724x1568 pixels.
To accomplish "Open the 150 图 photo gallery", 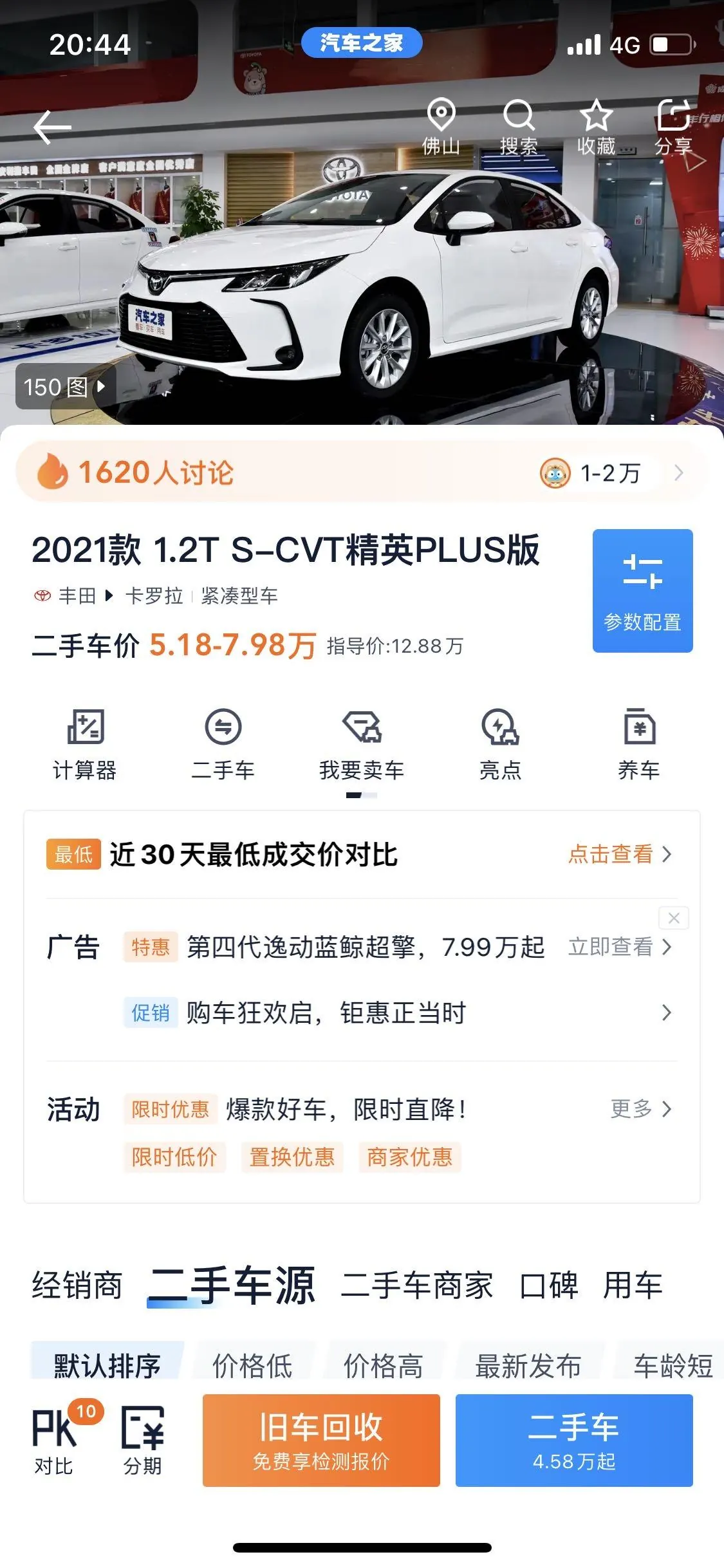I will (x=65, y=386).
